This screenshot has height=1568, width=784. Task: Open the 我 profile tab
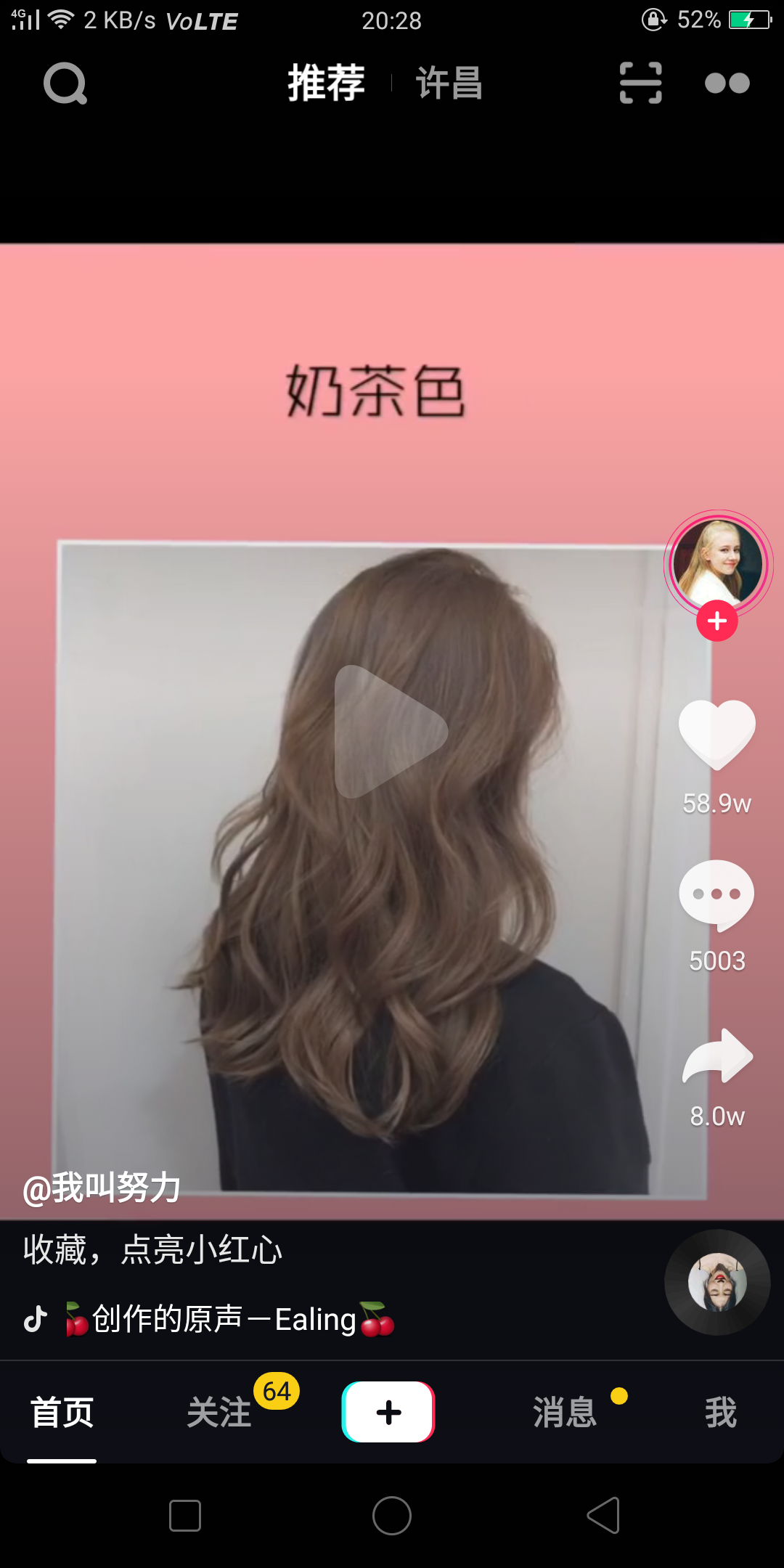tap(721, 1413)
